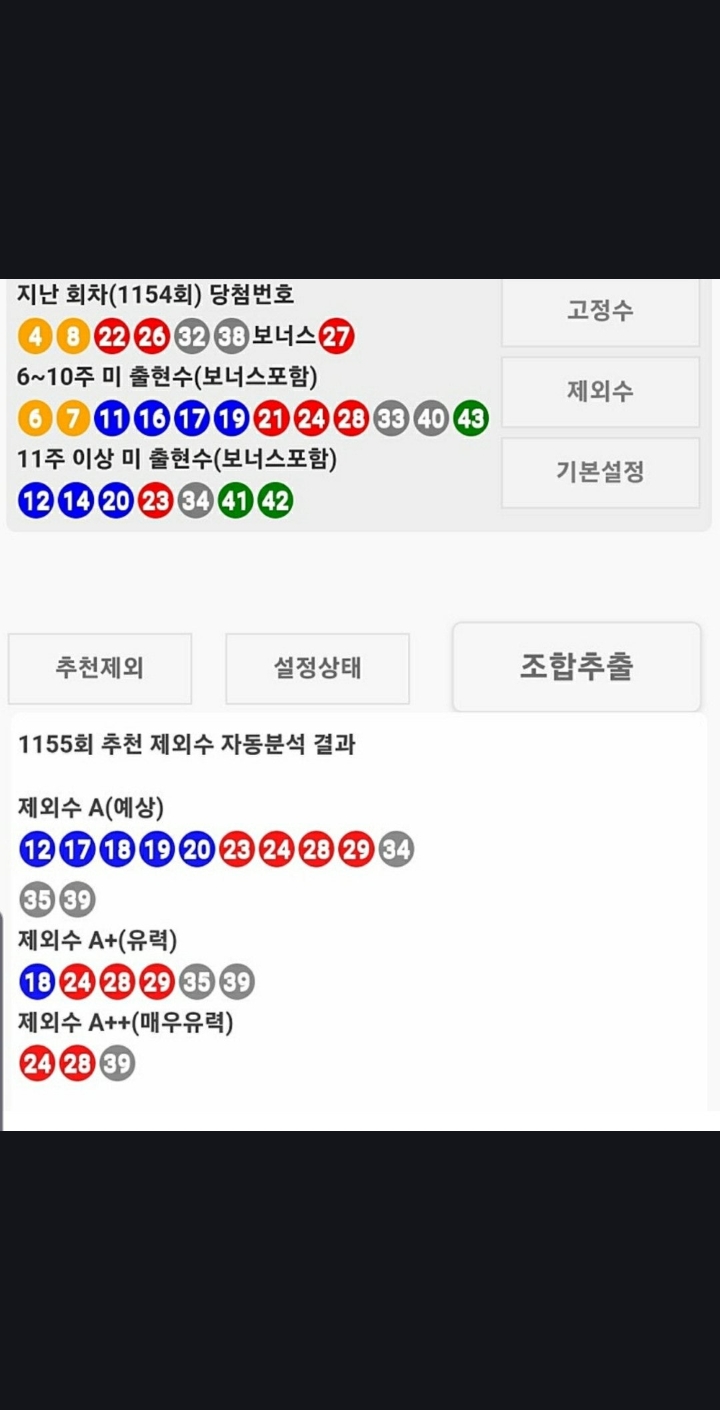The image size is (720, 1410).
Task: Tap the 제외수 button
Action: point(600,391)
